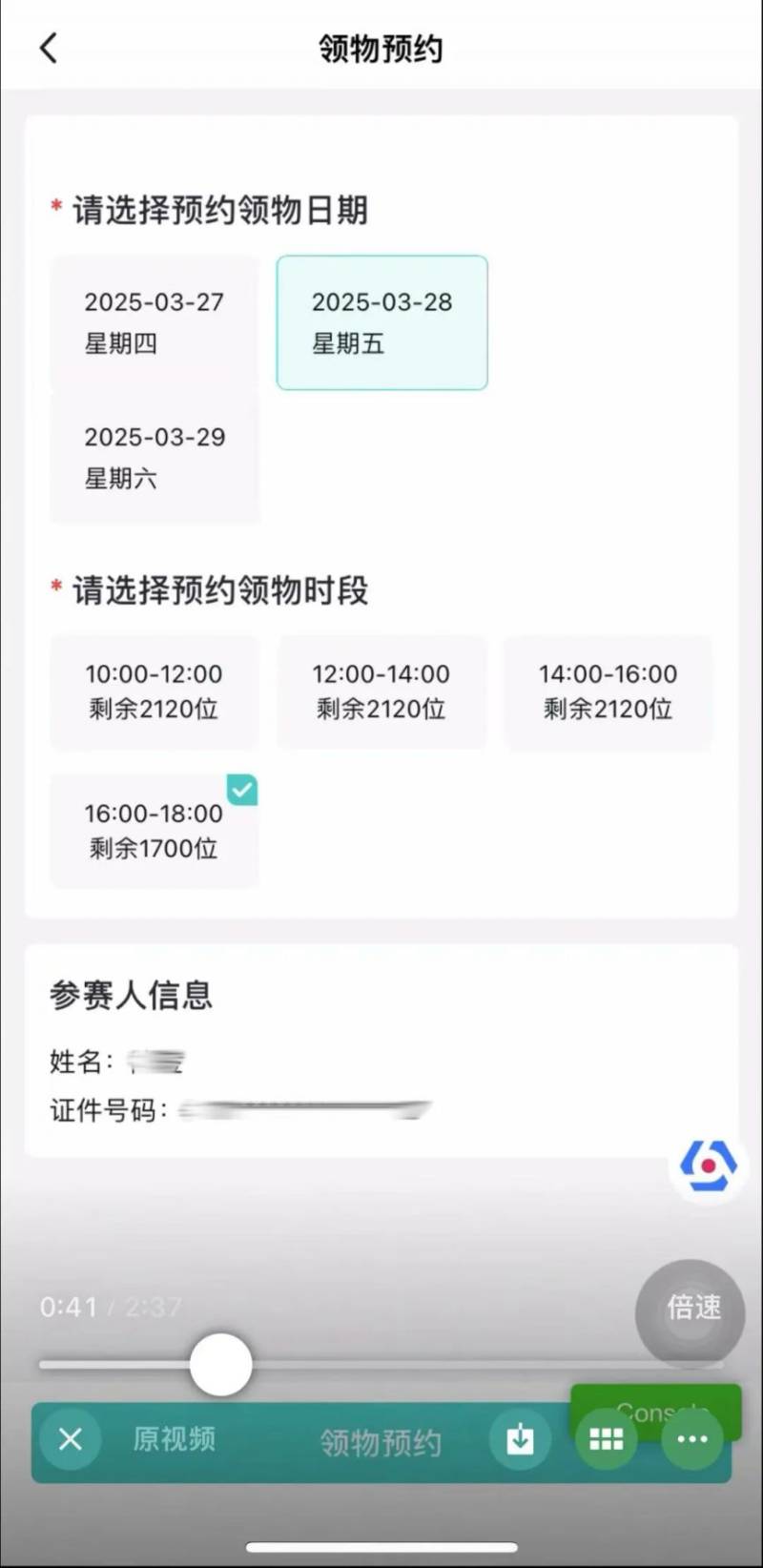Select the 2025-03-27 星期四 date

154,322
